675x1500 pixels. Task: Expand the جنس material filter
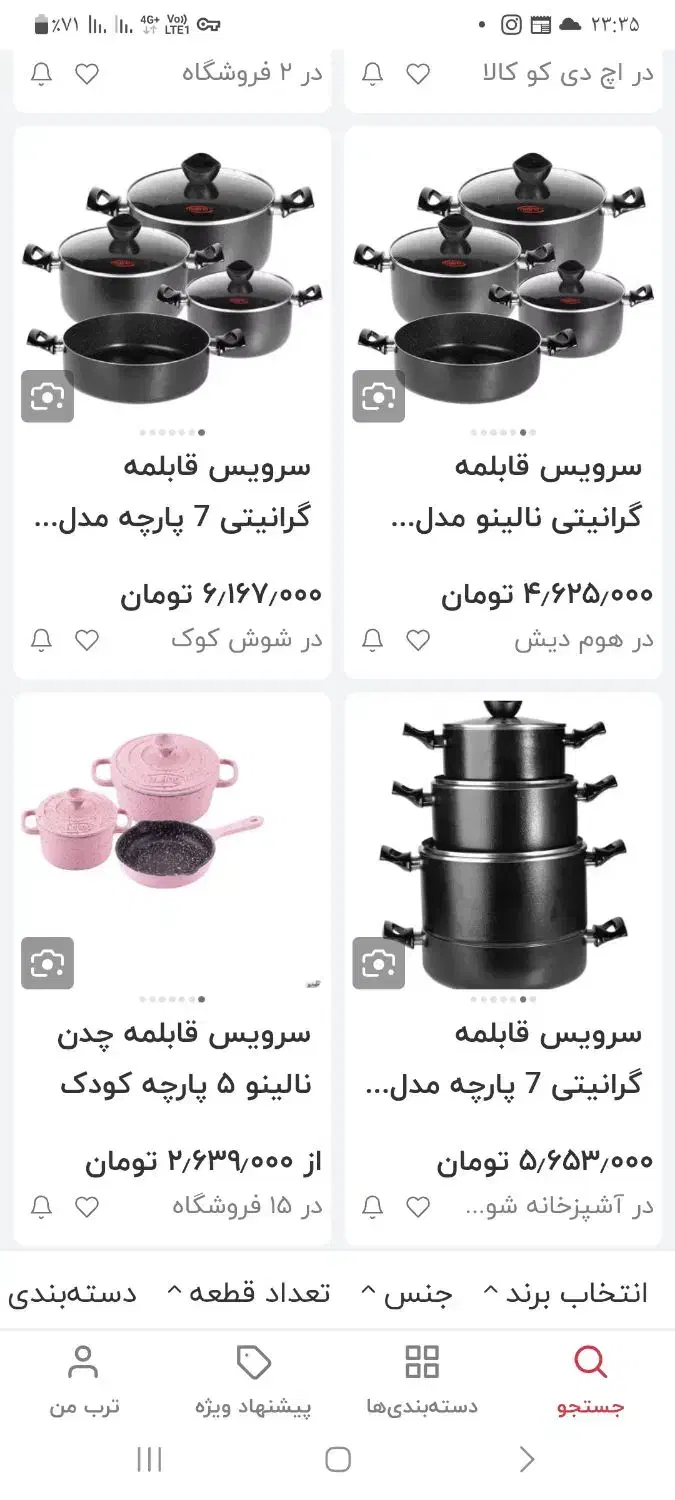pos(406,1293)
